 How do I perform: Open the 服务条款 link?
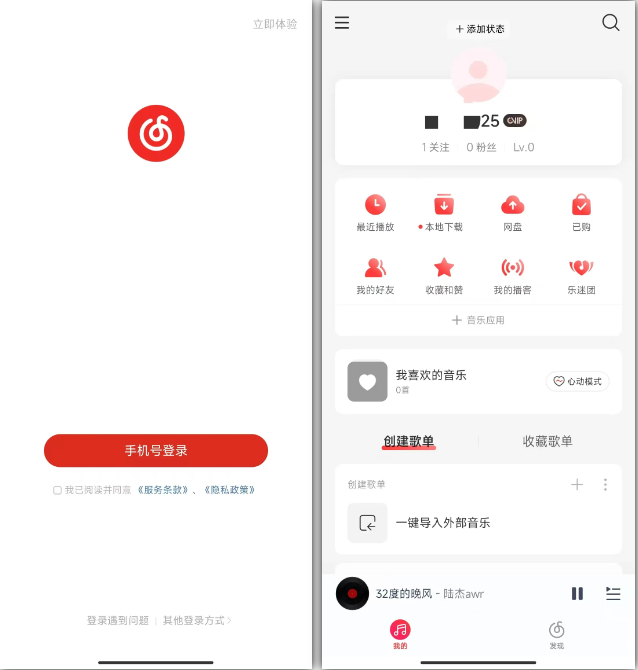165,490
